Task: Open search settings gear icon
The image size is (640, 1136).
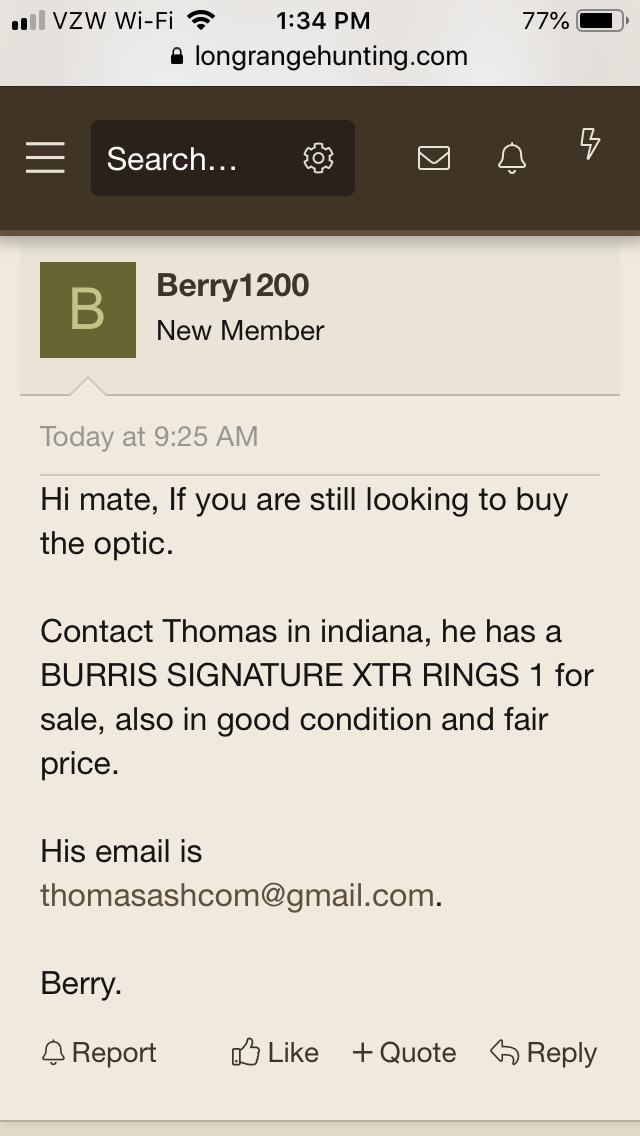Action: (x=318, y=158)
